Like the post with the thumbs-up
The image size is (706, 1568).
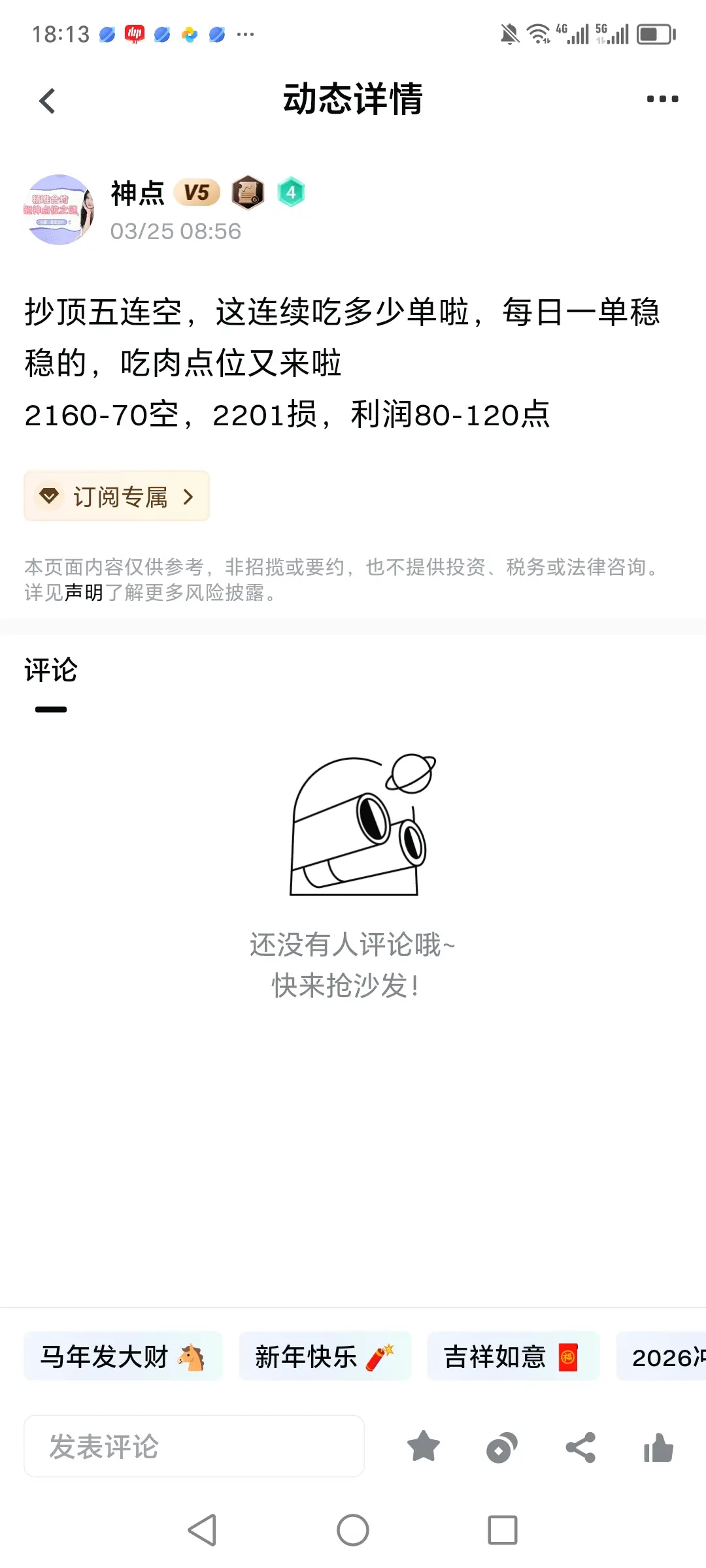coord(659,1446)
